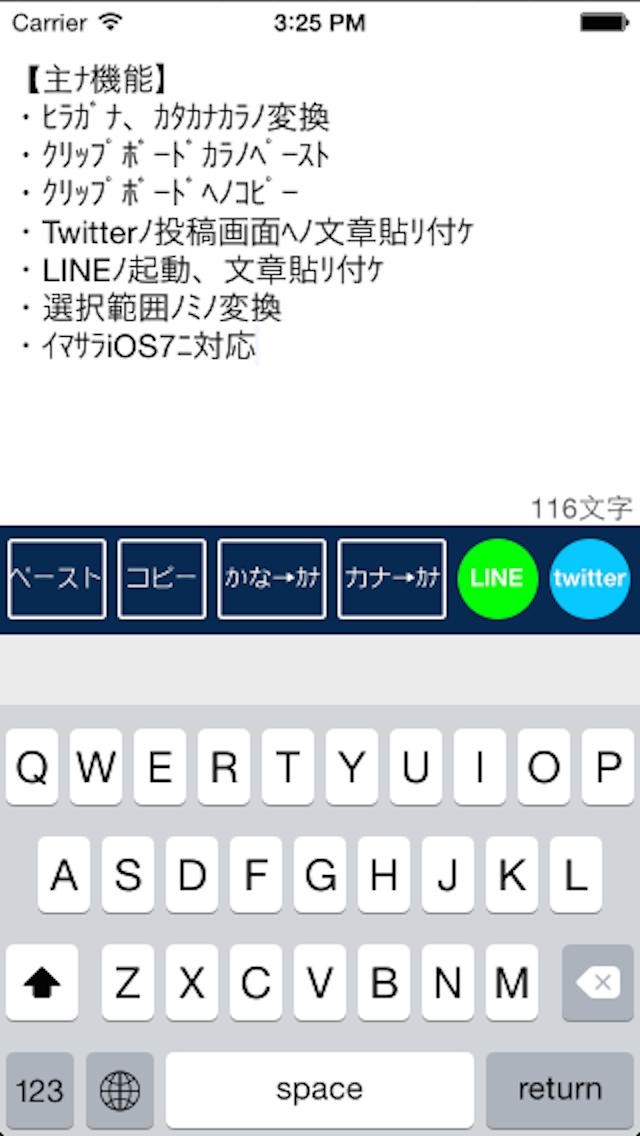Tap the shift key
This screenshot has height=1136, width=640.
[42, 982]
